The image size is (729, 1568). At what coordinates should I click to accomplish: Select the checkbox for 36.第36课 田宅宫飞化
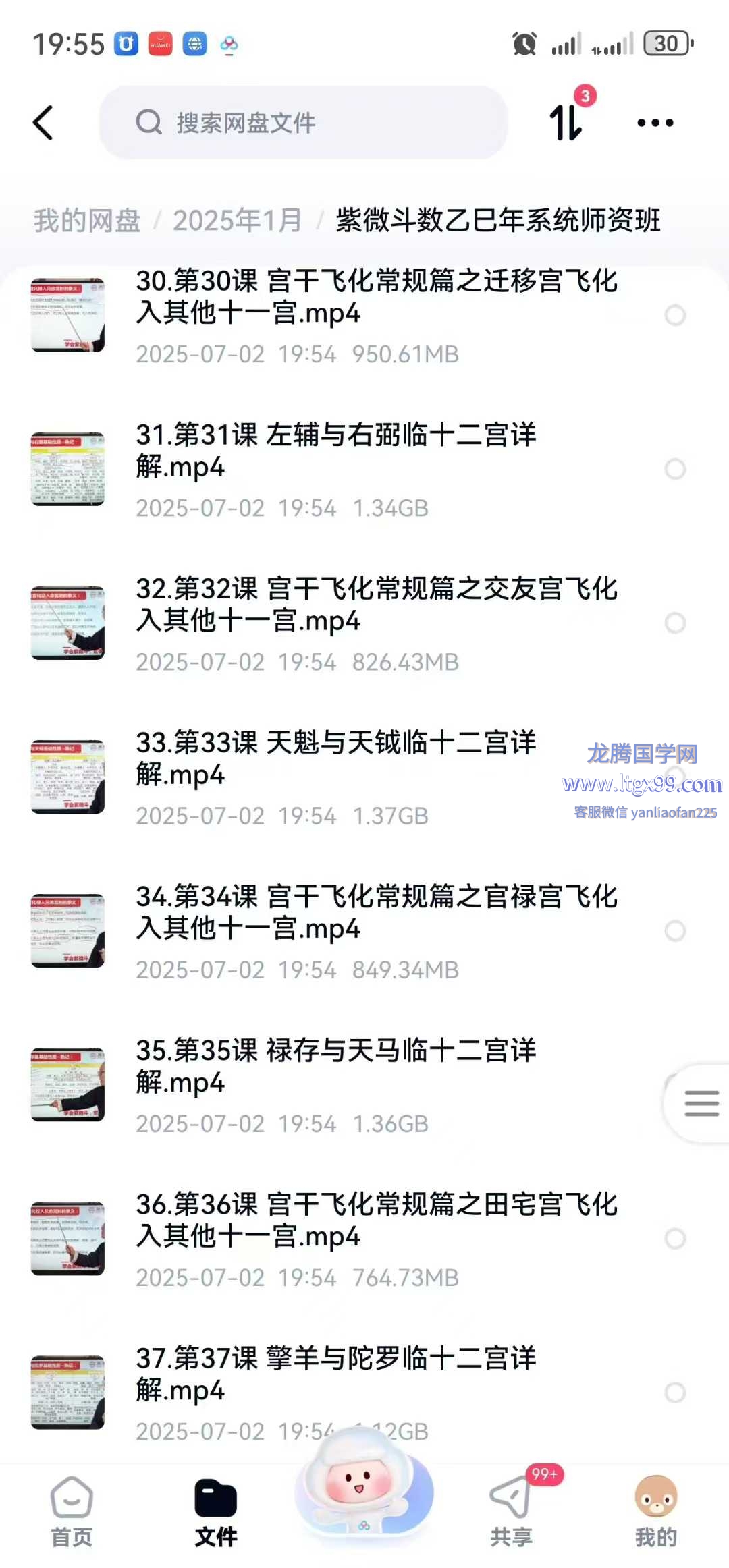point(675,1239)
